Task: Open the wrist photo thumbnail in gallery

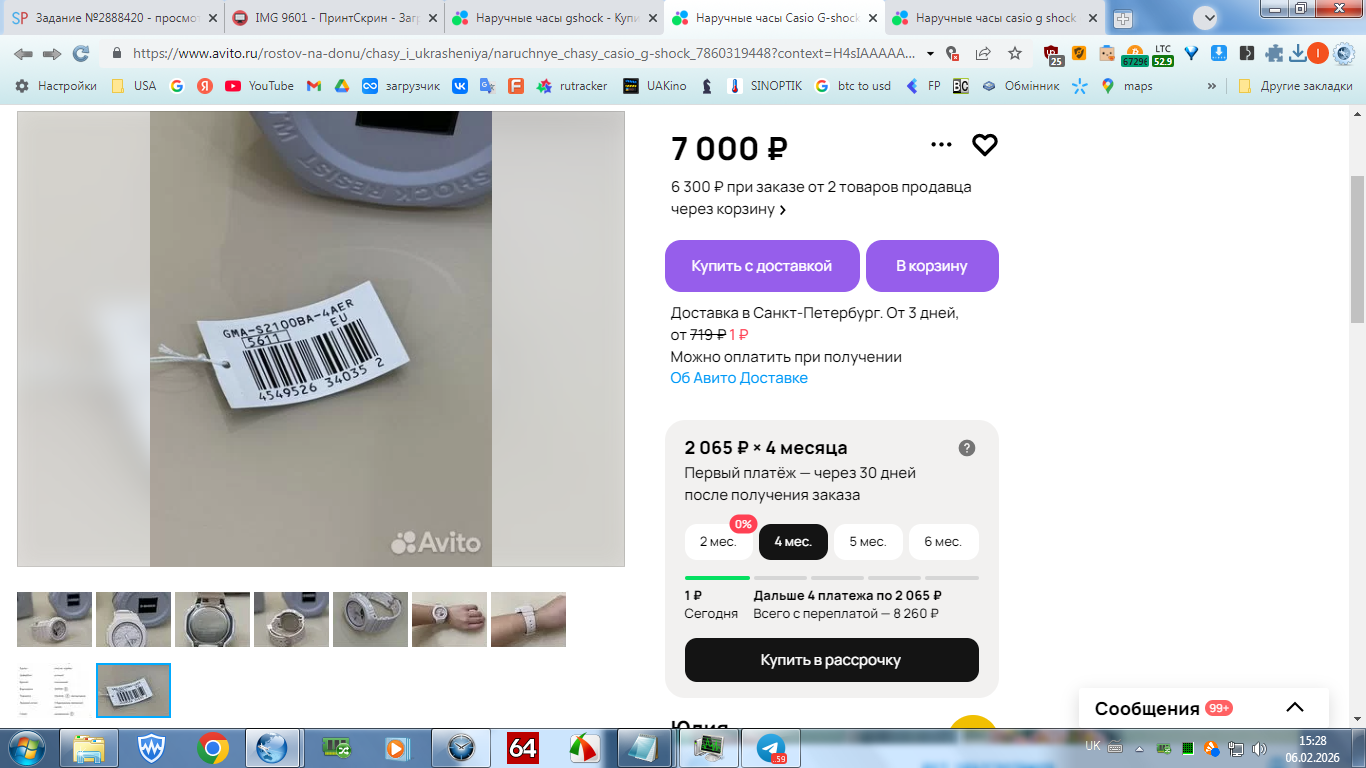Action: pyautogui.click(x=449, y=619)
